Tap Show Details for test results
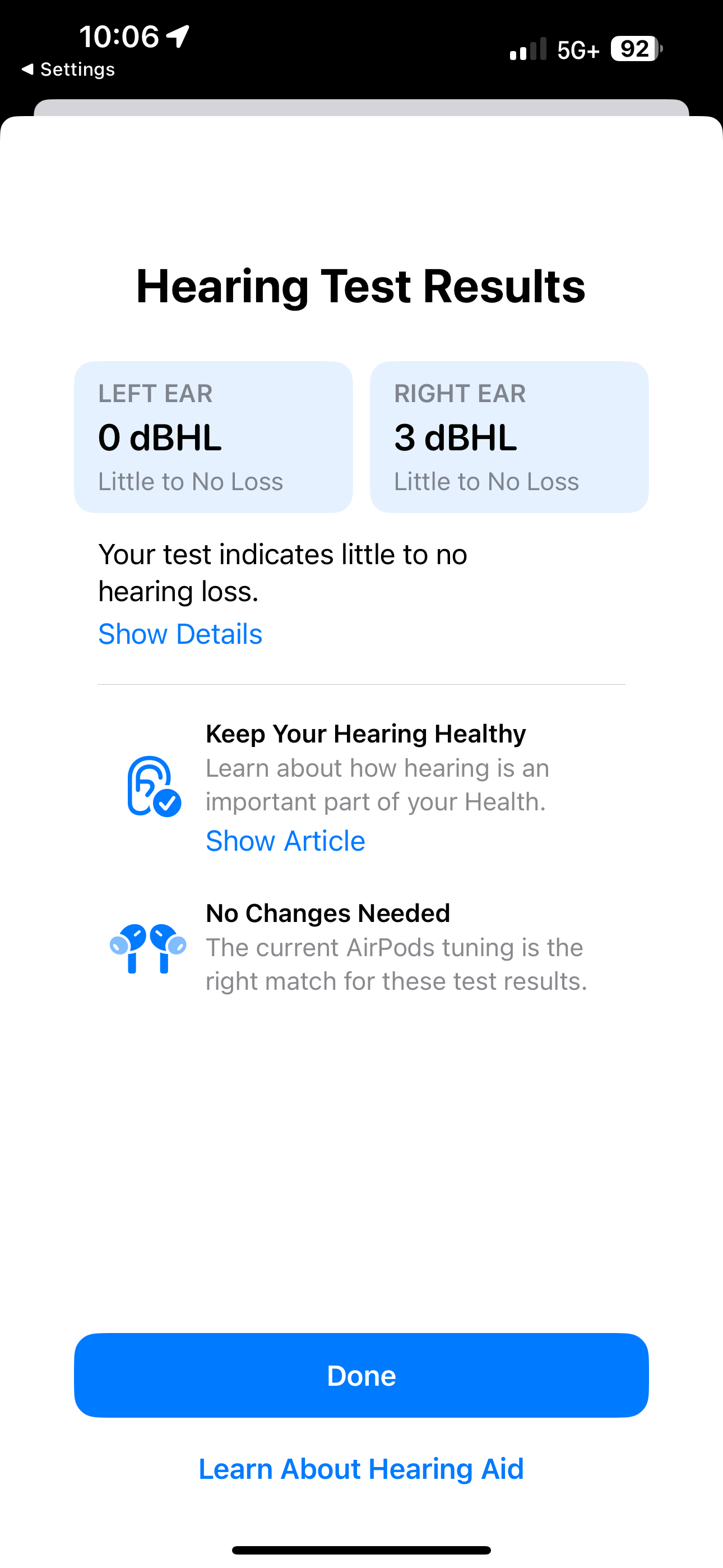Viewport: 723px width, 1568px height. pyautogui.click(x=180, y=634)
